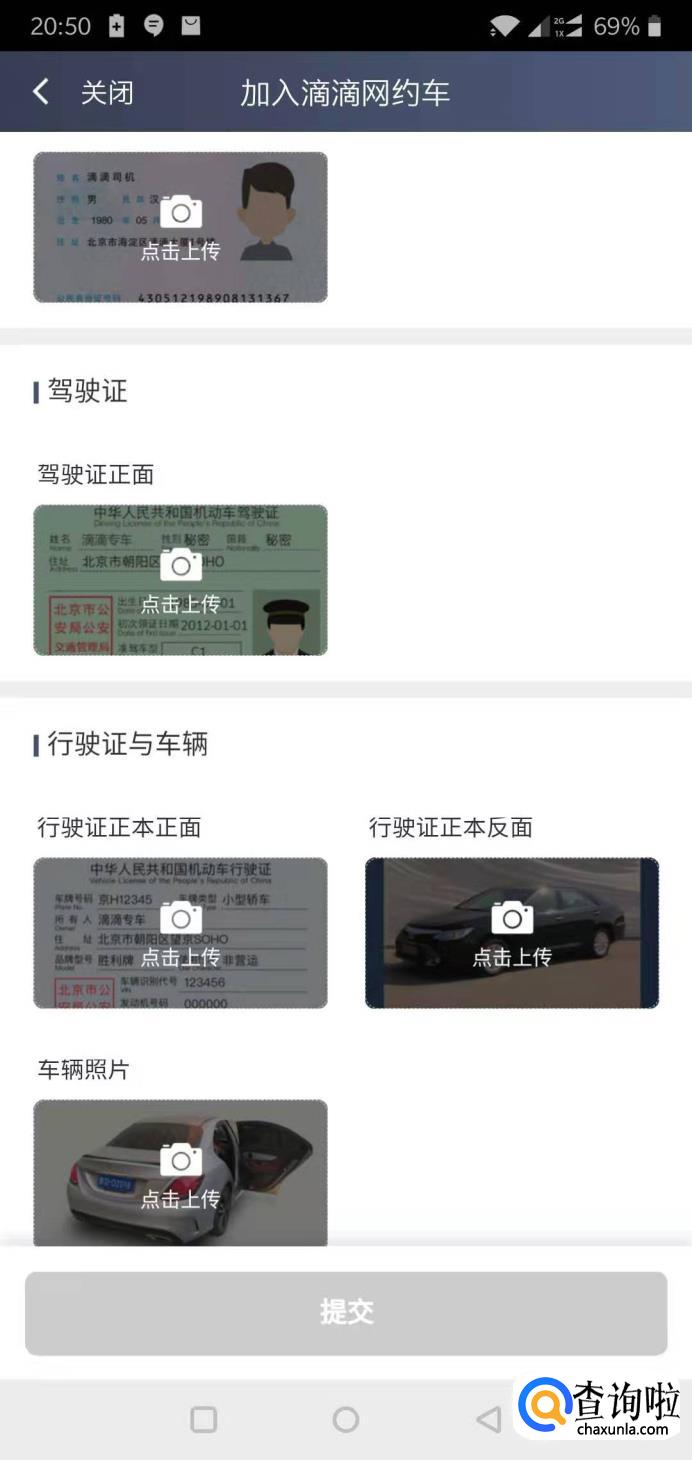Close the page with 关闭

(x=106, y=93)
